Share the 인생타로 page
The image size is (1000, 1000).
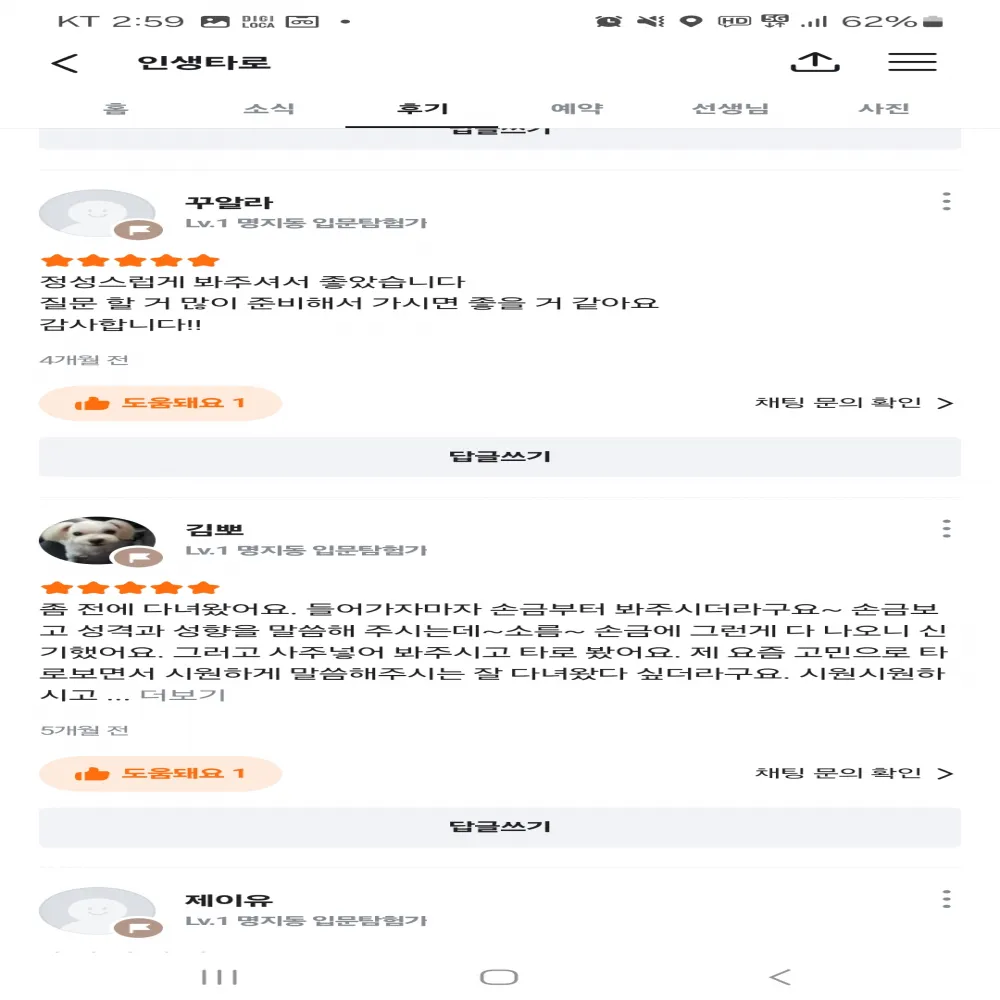[815, 62]
